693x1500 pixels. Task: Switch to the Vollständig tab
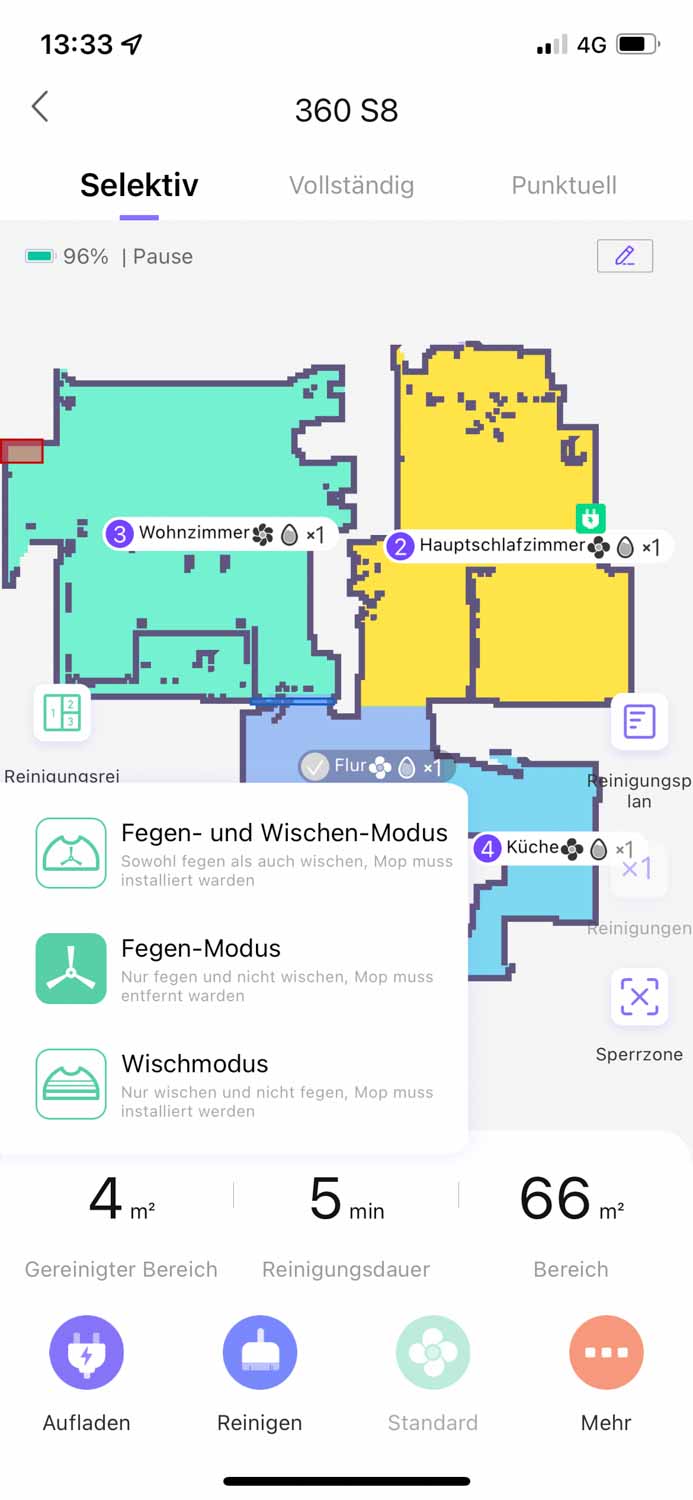[351, 185]
